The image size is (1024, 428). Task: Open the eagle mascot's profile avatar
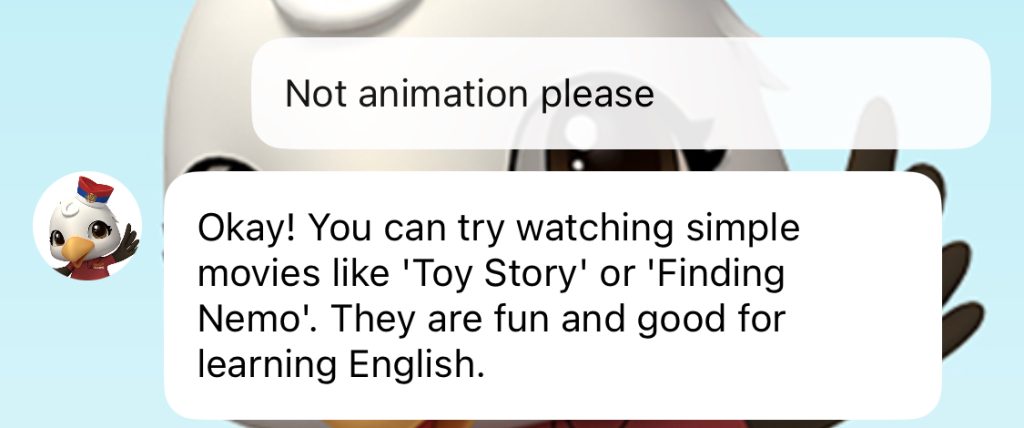[87, 226]
